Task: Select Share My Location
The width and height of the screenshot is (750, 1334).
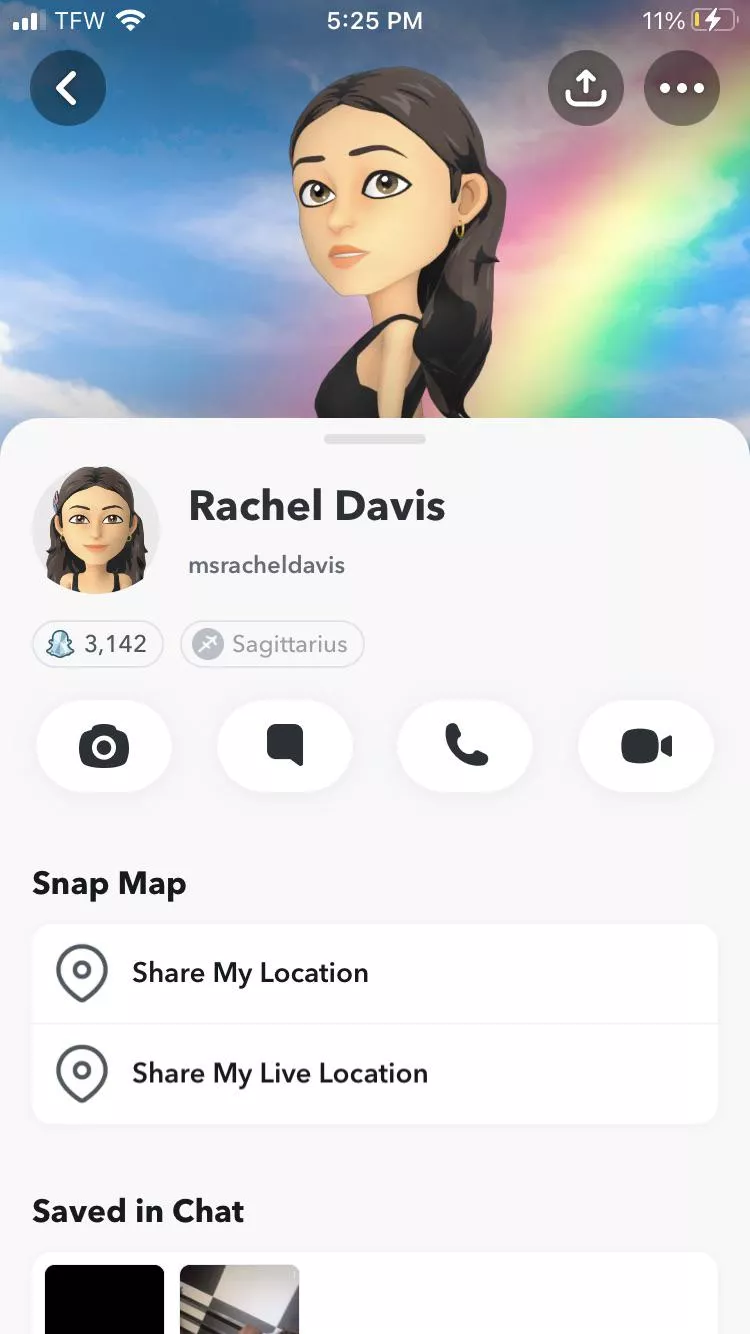Action: pos(375,973)
